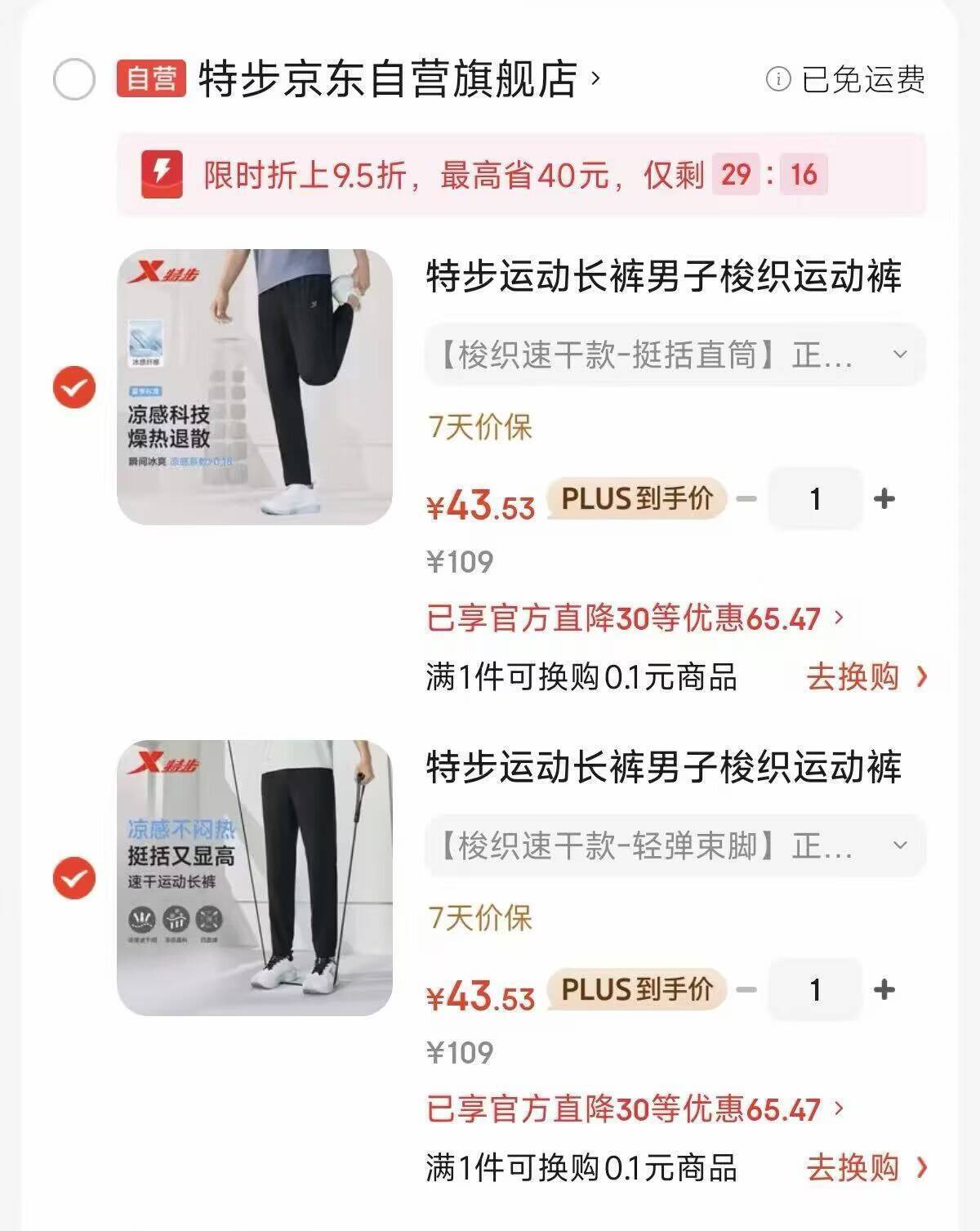Viewport: 980px width, 1231px height.
Task: Increase quantity of 挺括直筒 pants
Action: click(x=884, y=498)
